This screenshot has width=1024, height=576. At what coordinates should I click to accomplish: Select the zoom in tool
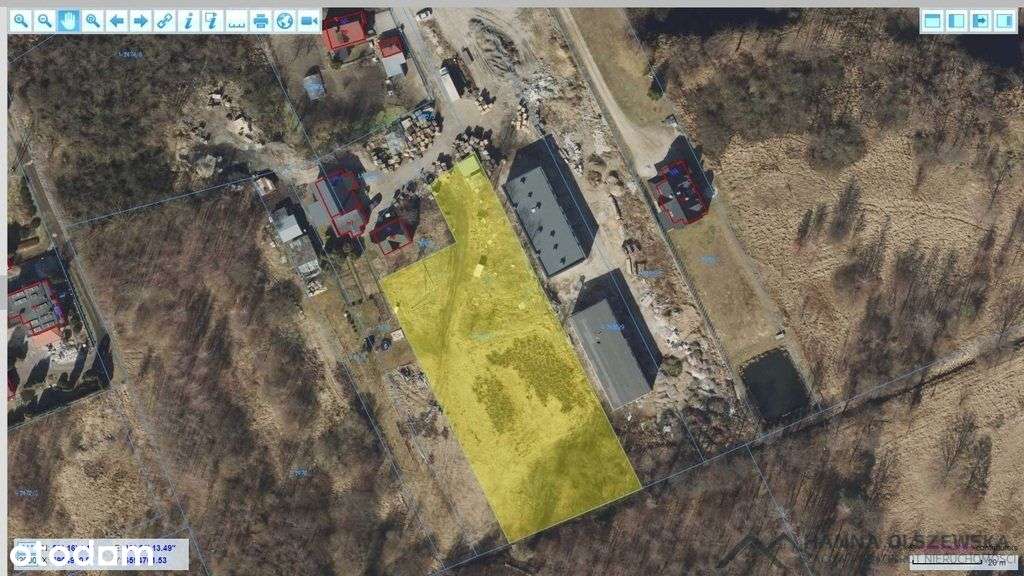pyautogui.click(x=20, y=20)
